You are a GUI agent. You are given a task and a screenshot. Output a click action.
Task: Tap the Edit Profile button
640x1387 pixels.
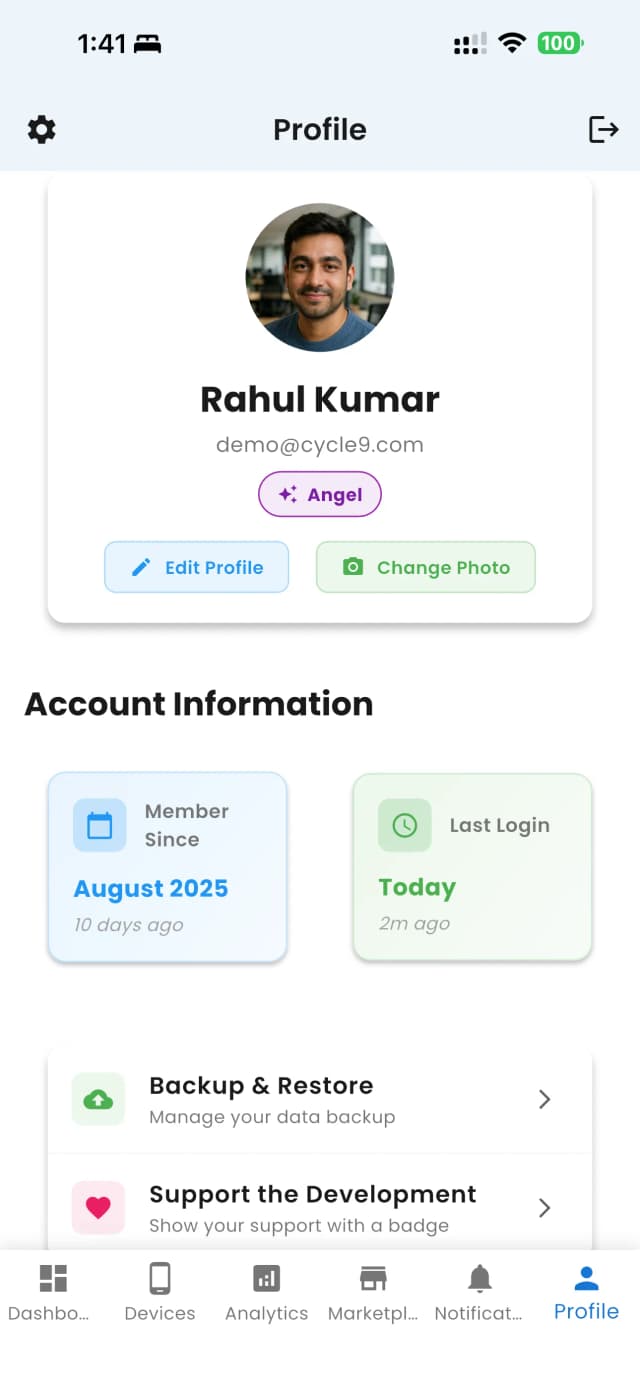point(197,567)
